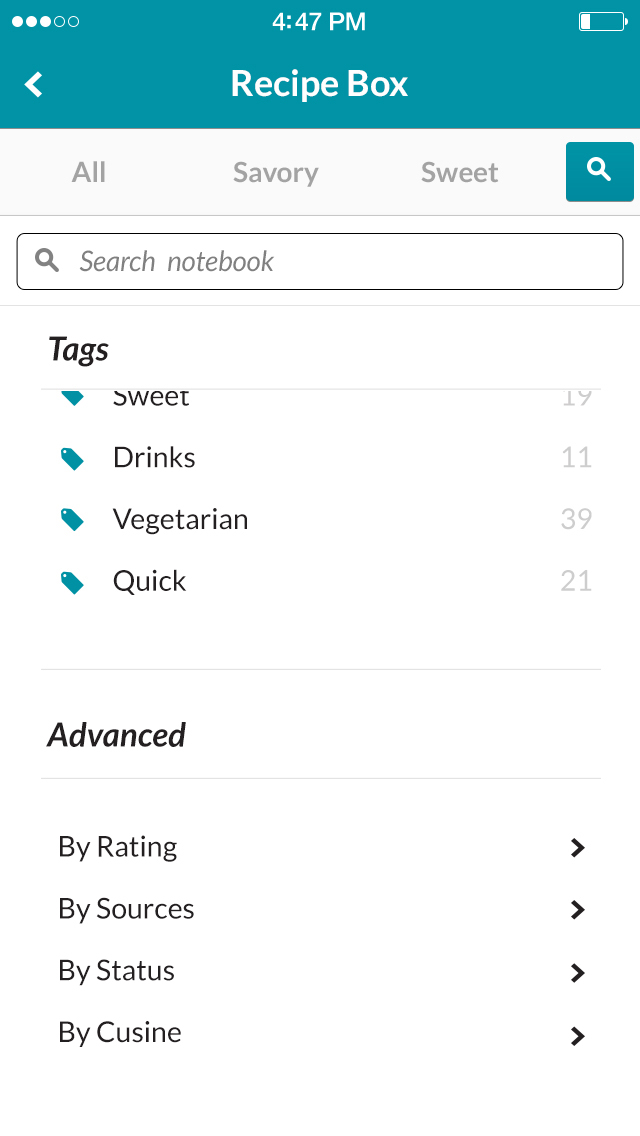Screen dimensions: 640x1136
Task: Select the Sweet tab
Action: click(460, 172)
